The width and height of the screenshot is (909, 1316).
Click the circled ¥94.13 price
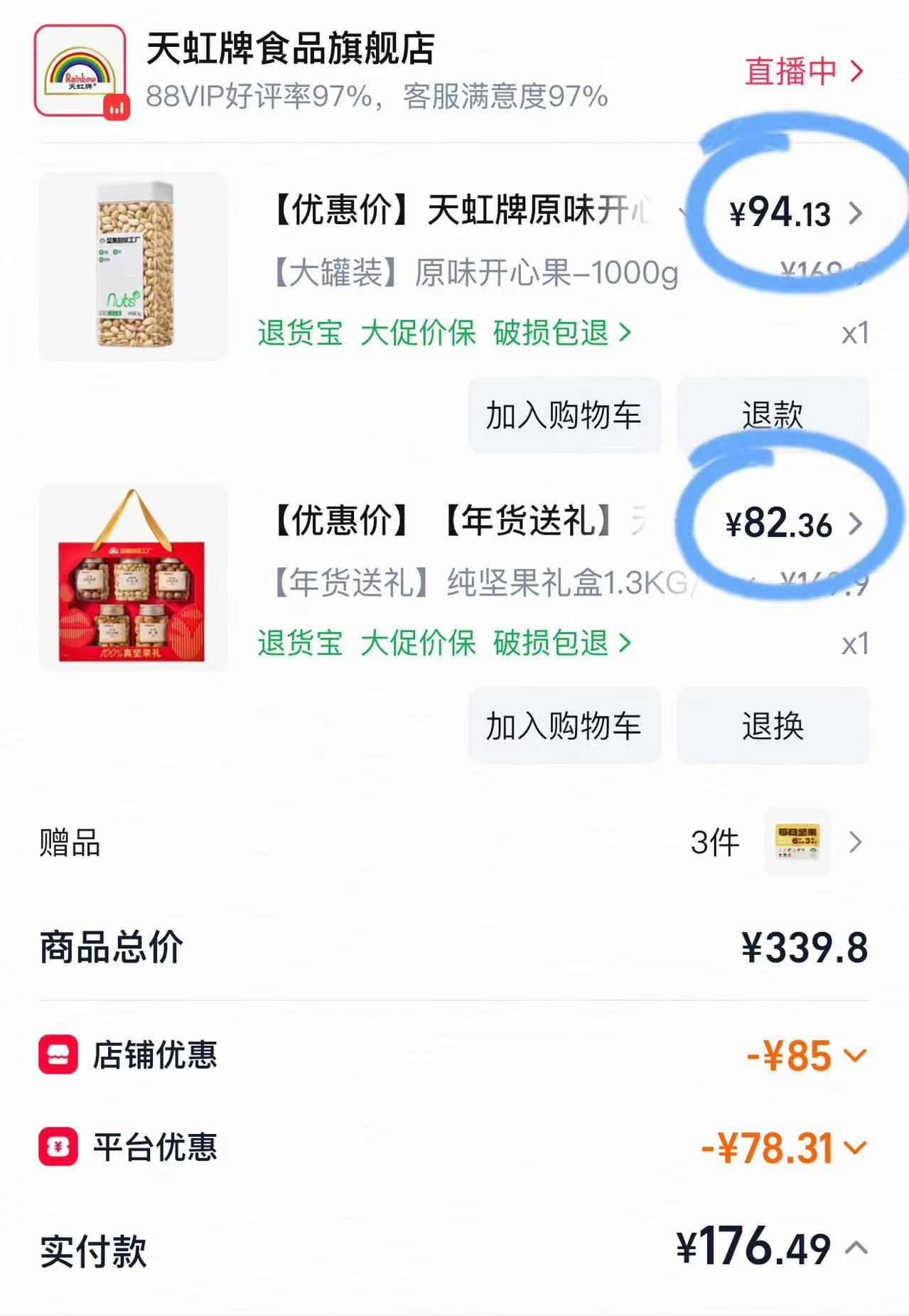coord(779,211)
